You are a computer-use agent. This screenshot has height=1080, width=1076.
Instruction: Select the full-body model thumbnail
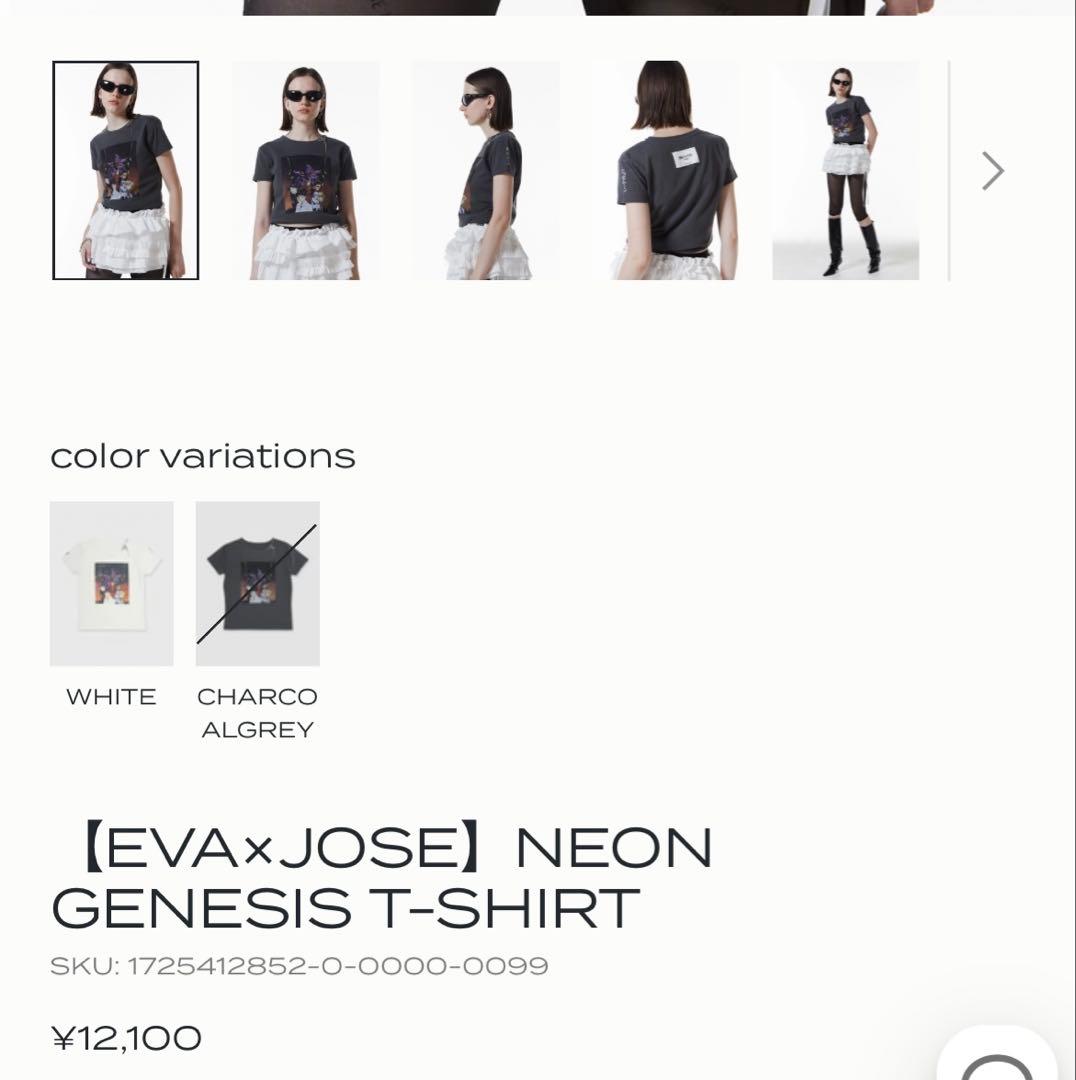845,170
